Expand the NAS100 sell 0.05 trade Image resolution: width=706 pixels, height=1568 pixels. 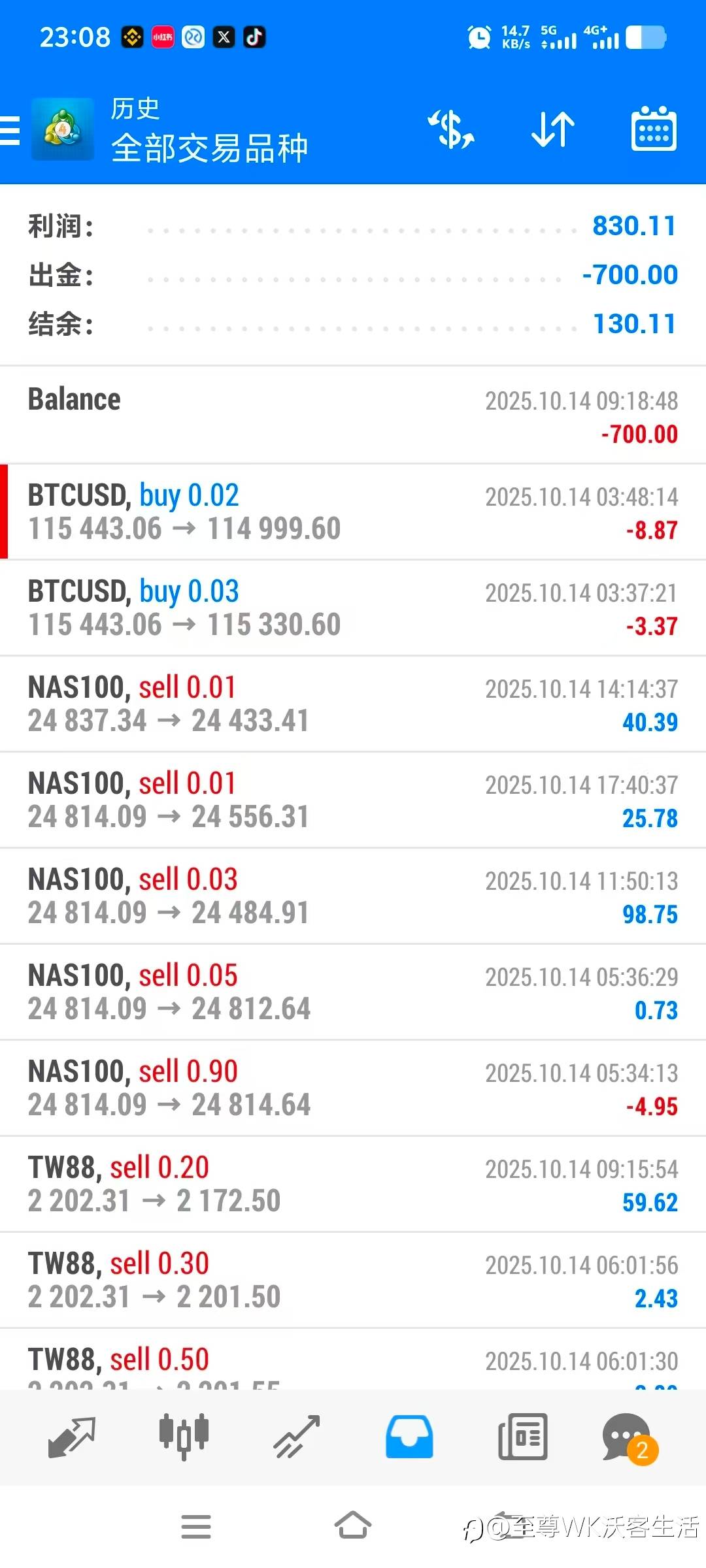pos(353,992)
